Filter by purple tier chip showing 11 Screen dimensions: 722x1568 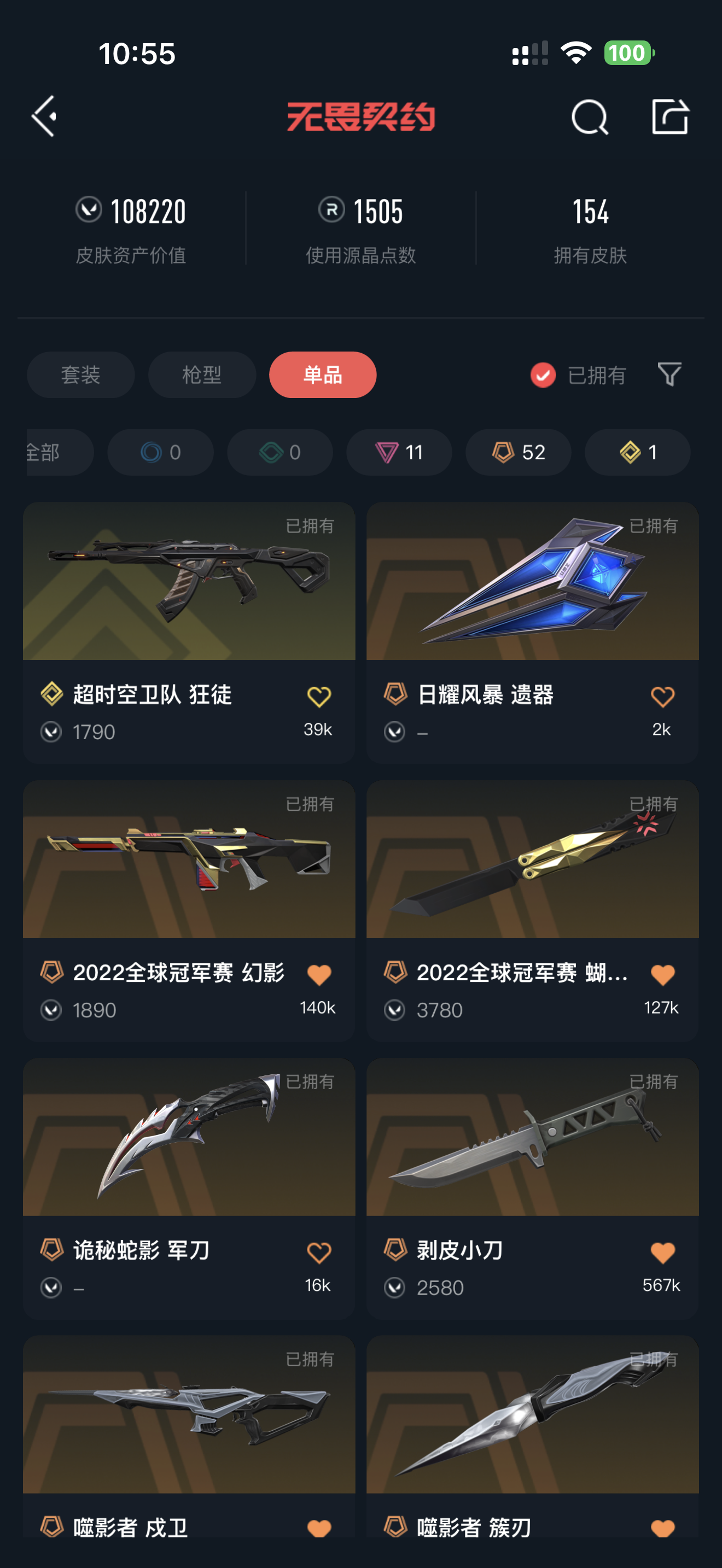coord(399,452)
